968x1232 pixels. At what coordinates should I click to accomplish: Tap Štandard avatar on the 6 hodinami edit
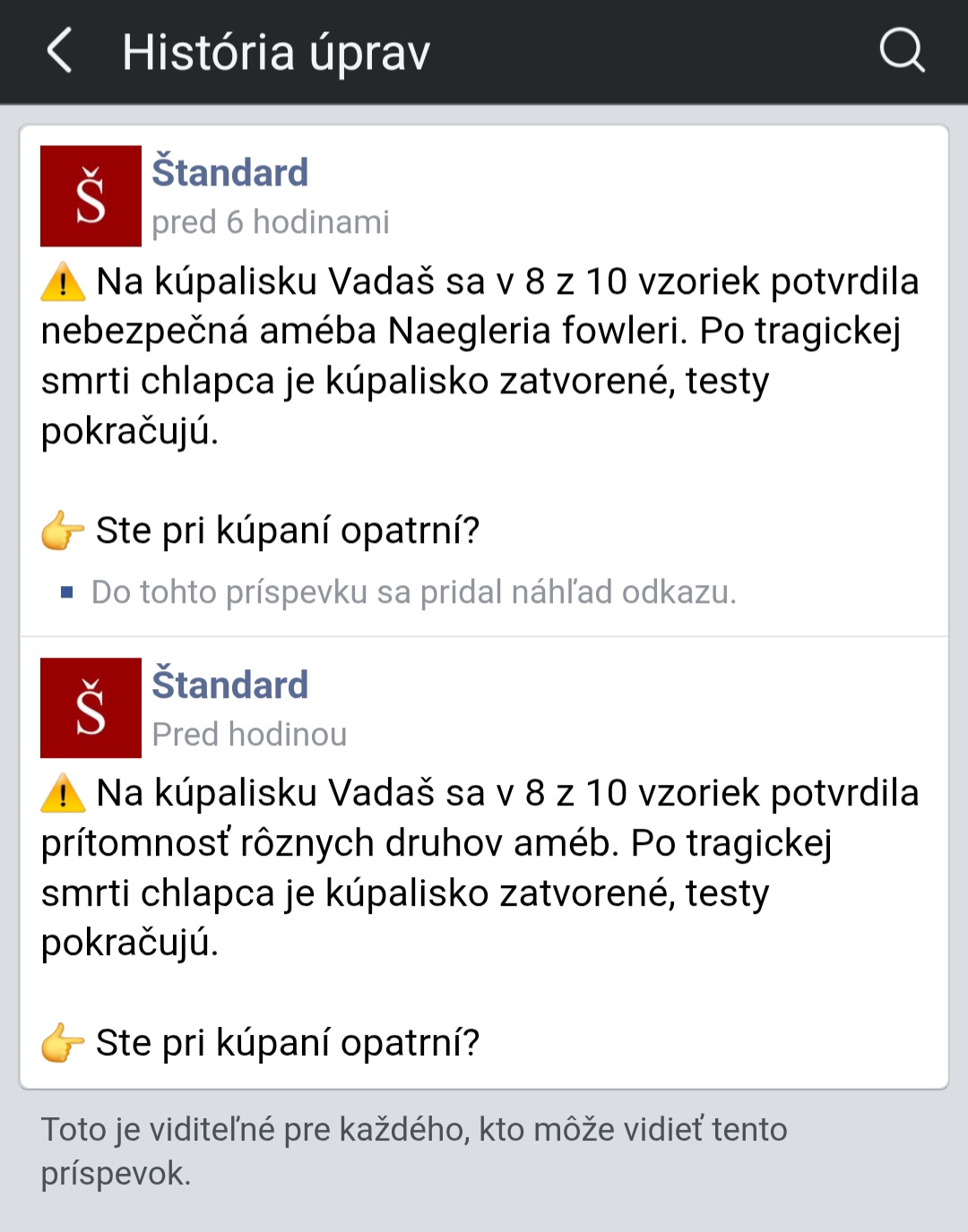click(91, 196)
